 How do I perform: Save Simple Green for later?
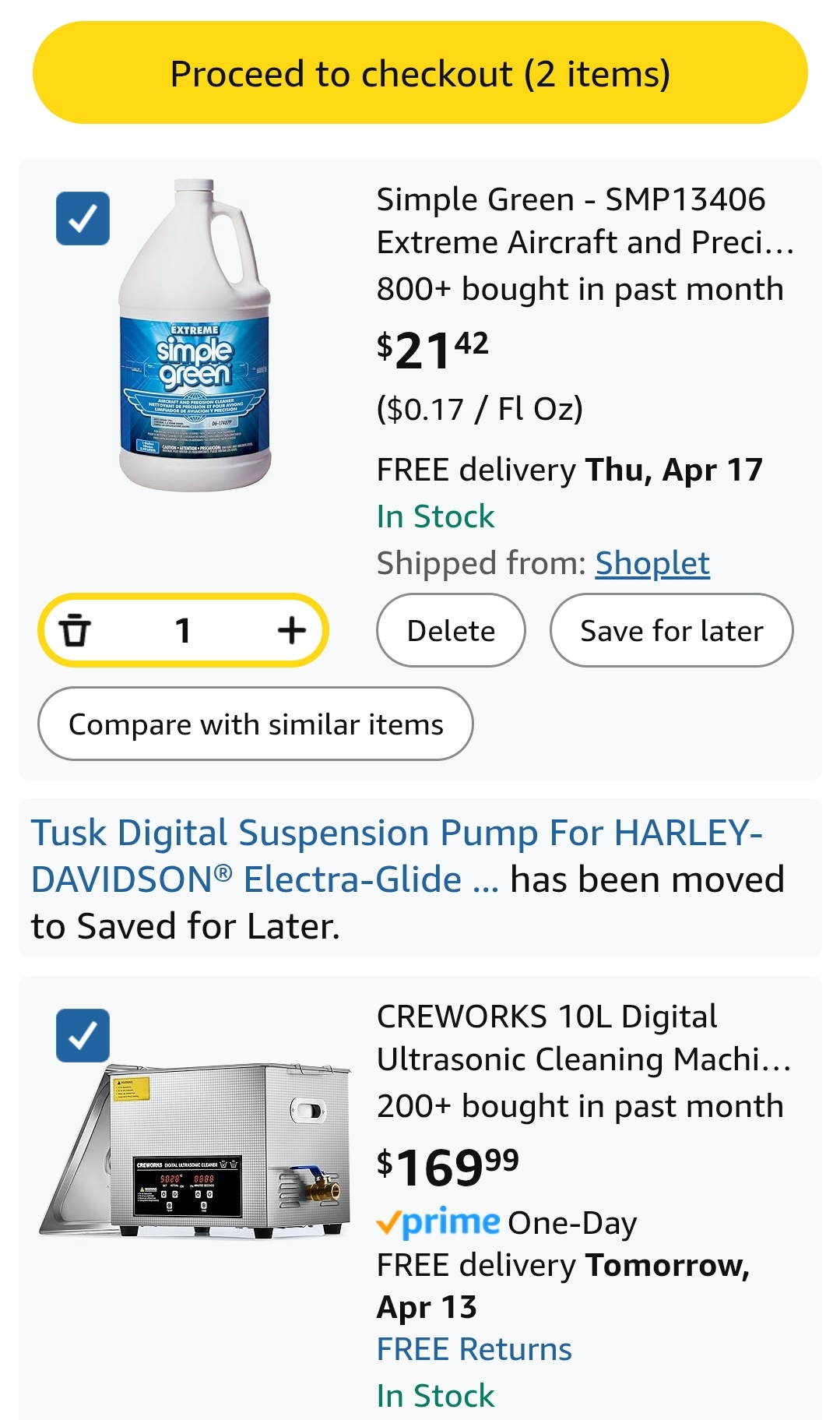pyautogui.click(x=671, y=630)
